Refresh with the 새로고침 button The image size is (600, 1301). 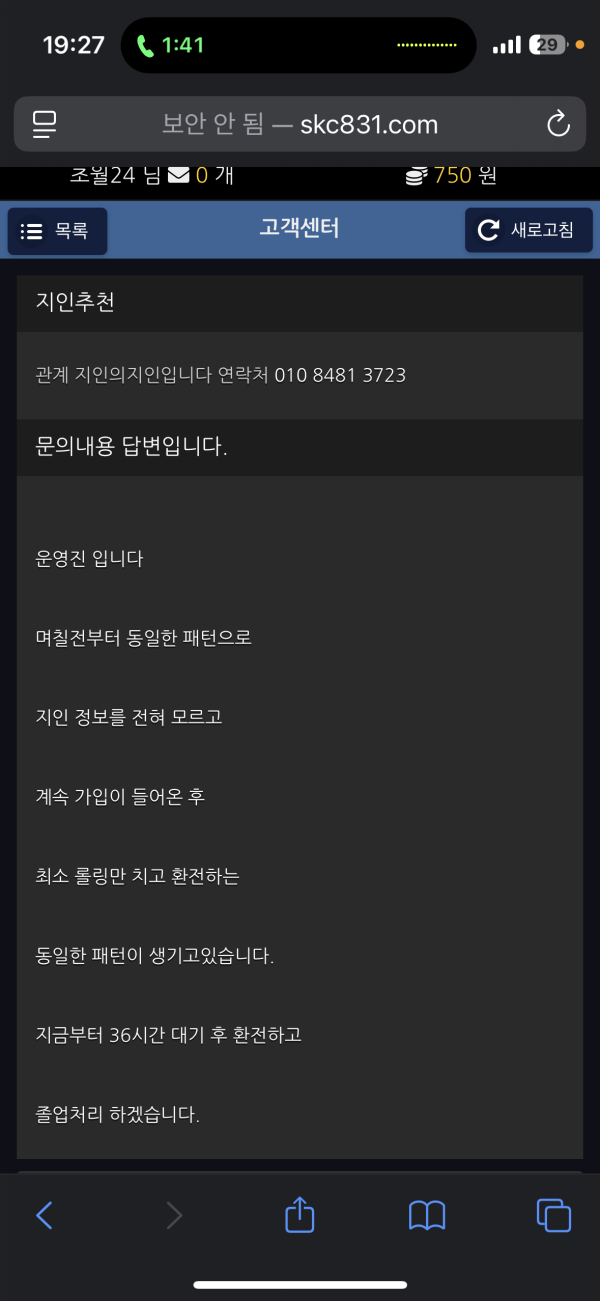point(528,231)
